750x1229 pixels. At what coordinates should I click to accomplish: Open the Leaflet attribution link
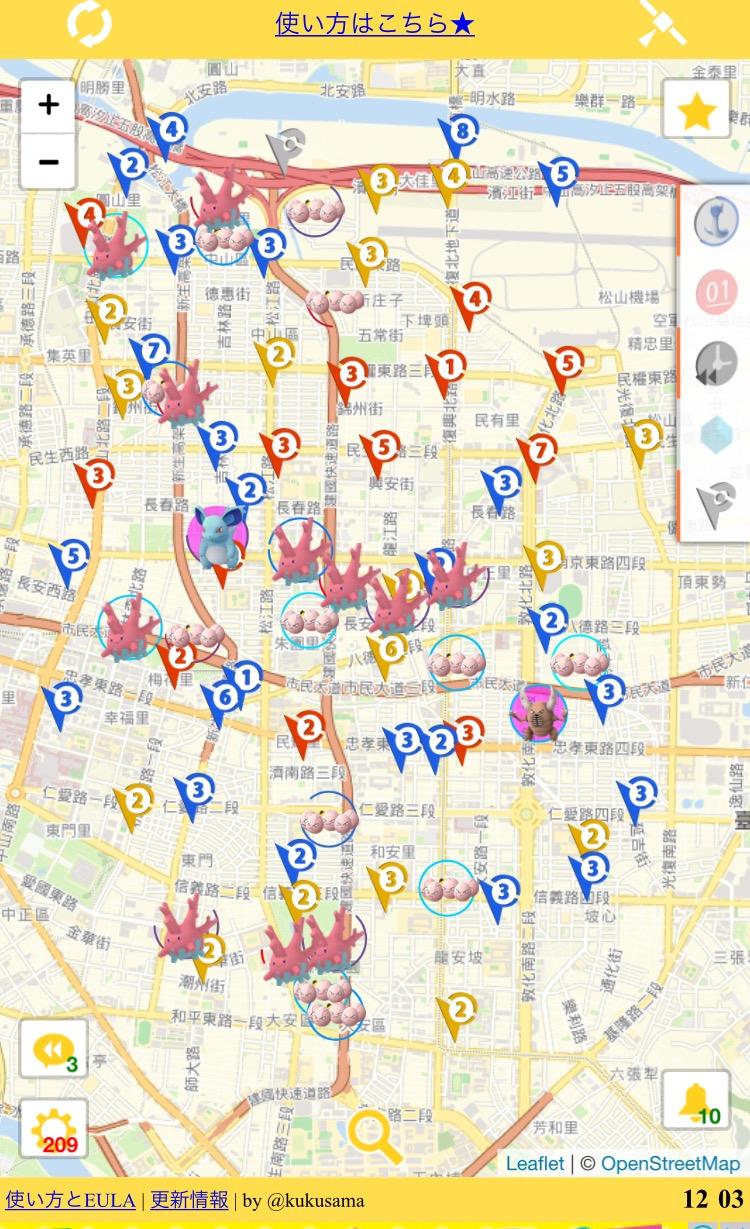pos(535,1163)
